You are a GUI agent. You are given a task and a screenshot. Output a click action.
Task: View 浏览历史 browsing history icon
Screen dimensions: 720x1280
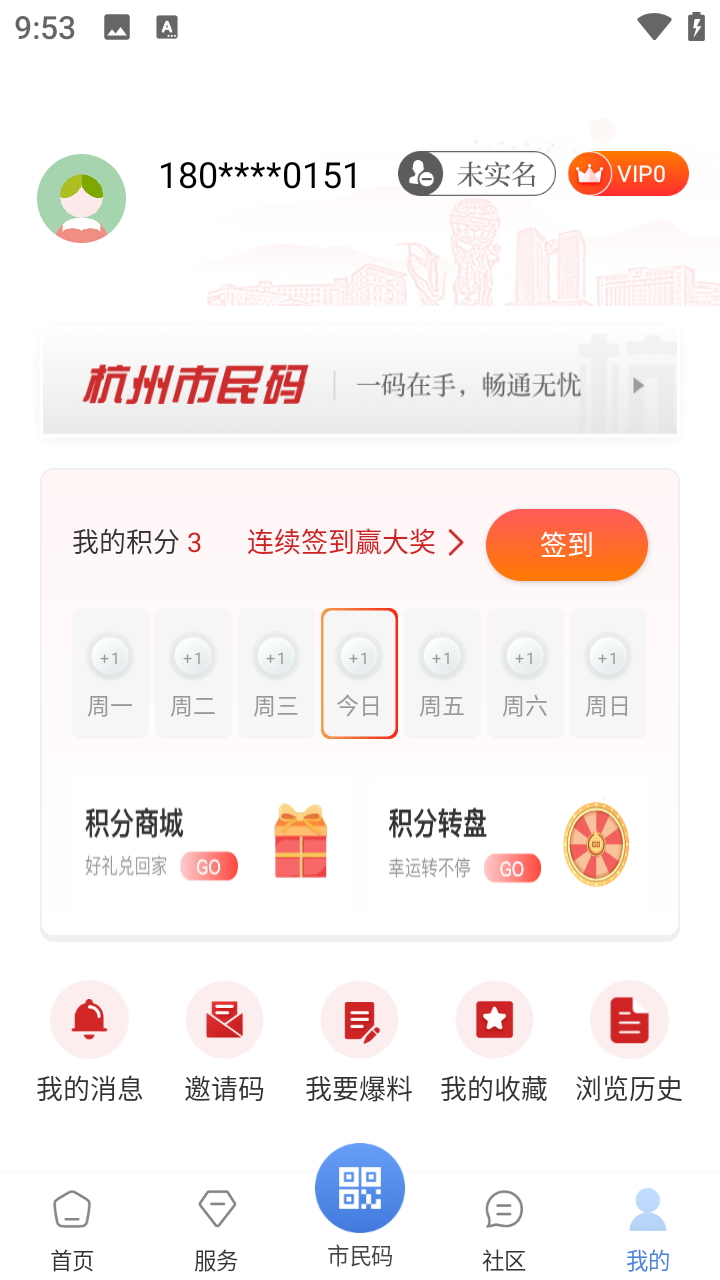629,1019
